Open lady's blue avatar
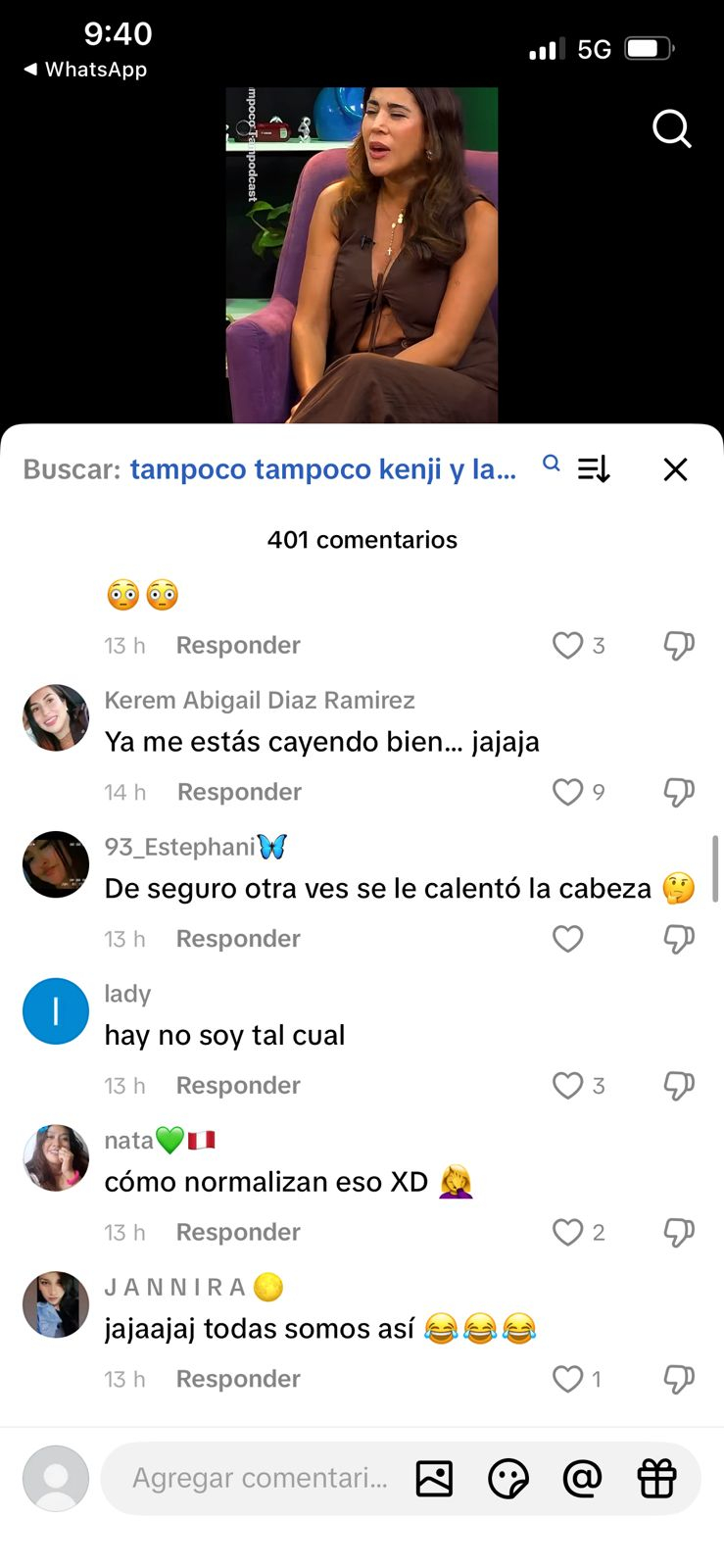724x1568 pixels. pos(55,1010)
